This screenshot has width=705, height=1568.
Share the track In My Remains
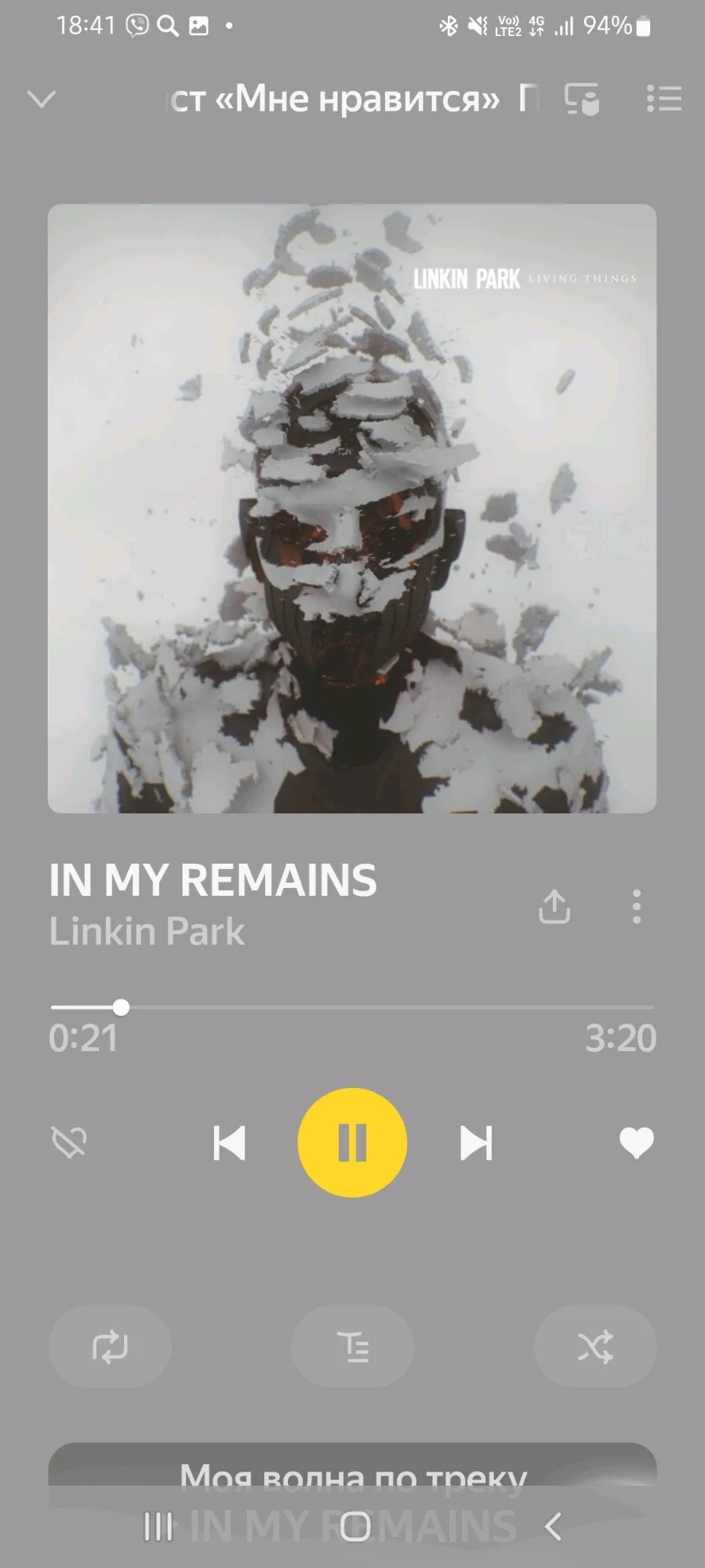[554, 907]
